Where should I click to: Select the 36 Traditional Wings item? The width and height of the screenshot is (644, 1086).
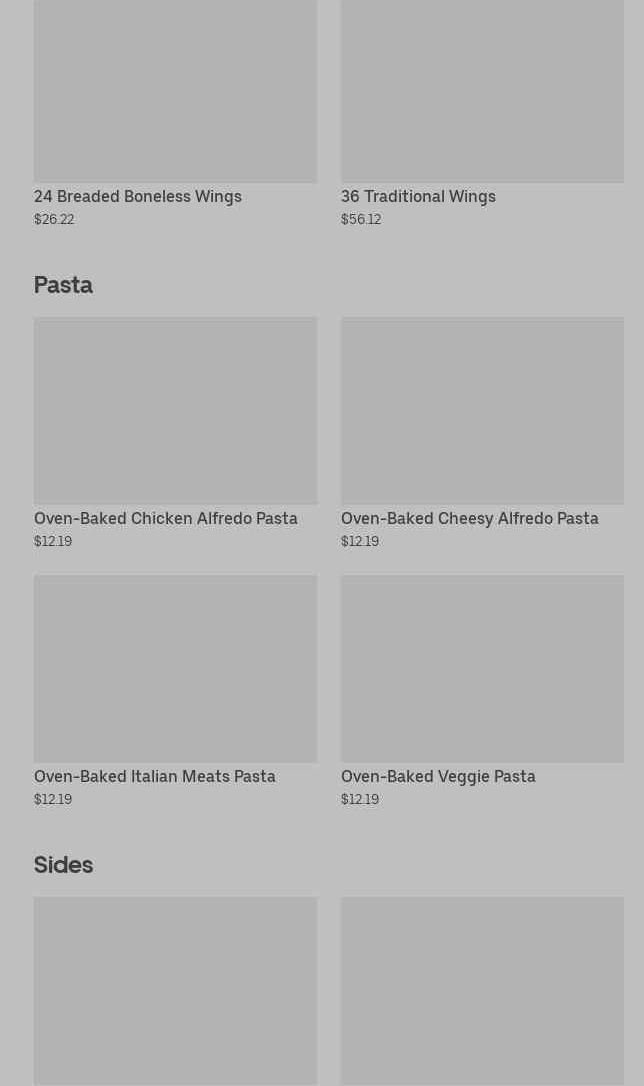point(482,110)
